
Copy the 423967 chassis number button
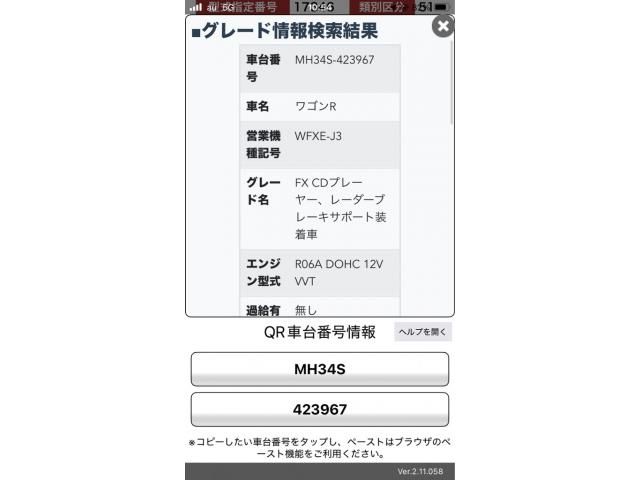point(319,410)
